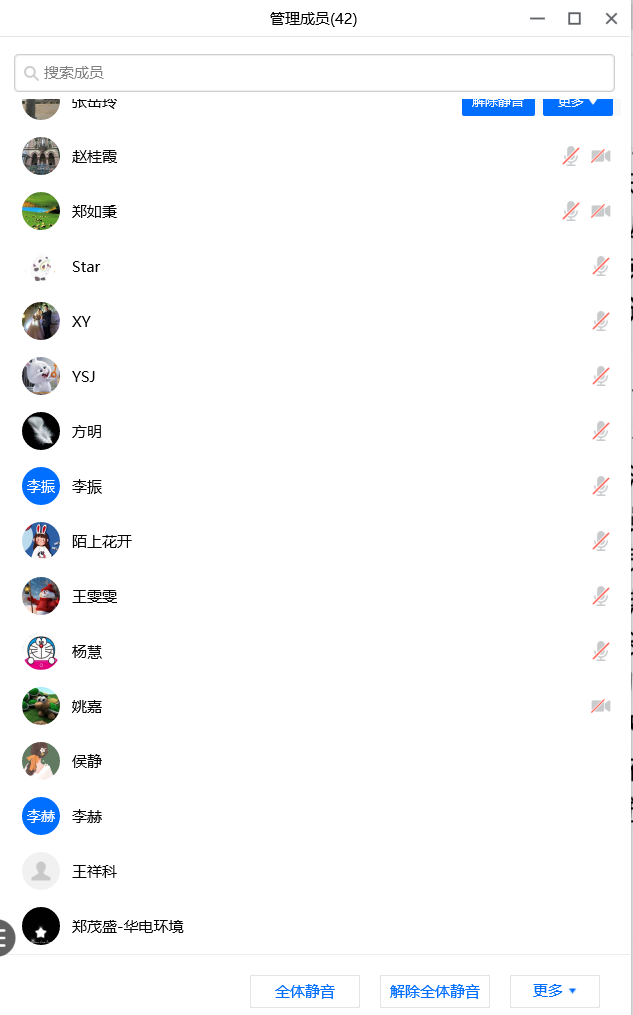Select member 赵桂霞
This screenshot has width=633, height=1015.
click(95, 157)
